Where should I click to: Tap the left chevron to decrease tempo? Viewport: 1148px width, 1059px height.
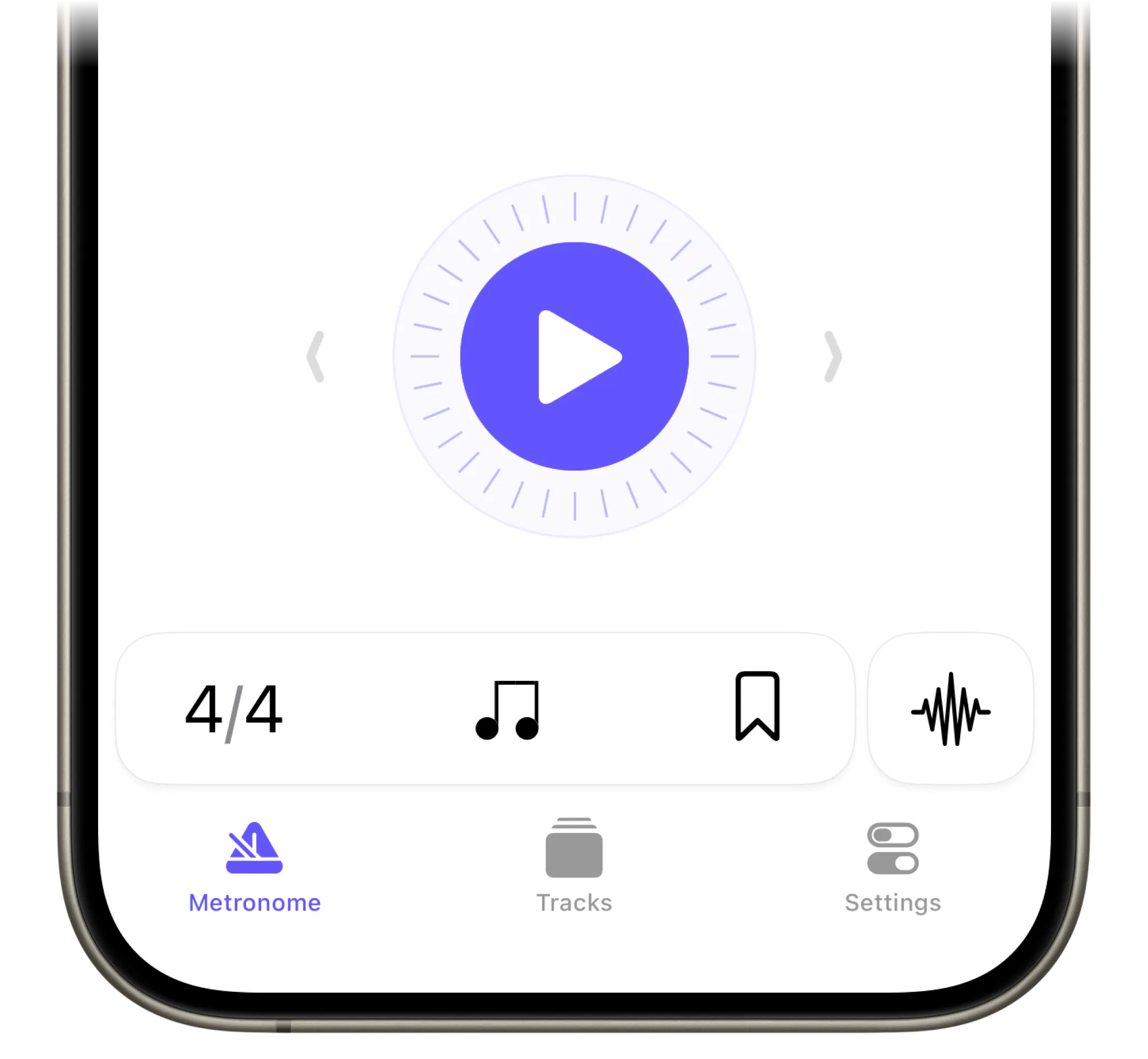315,356
